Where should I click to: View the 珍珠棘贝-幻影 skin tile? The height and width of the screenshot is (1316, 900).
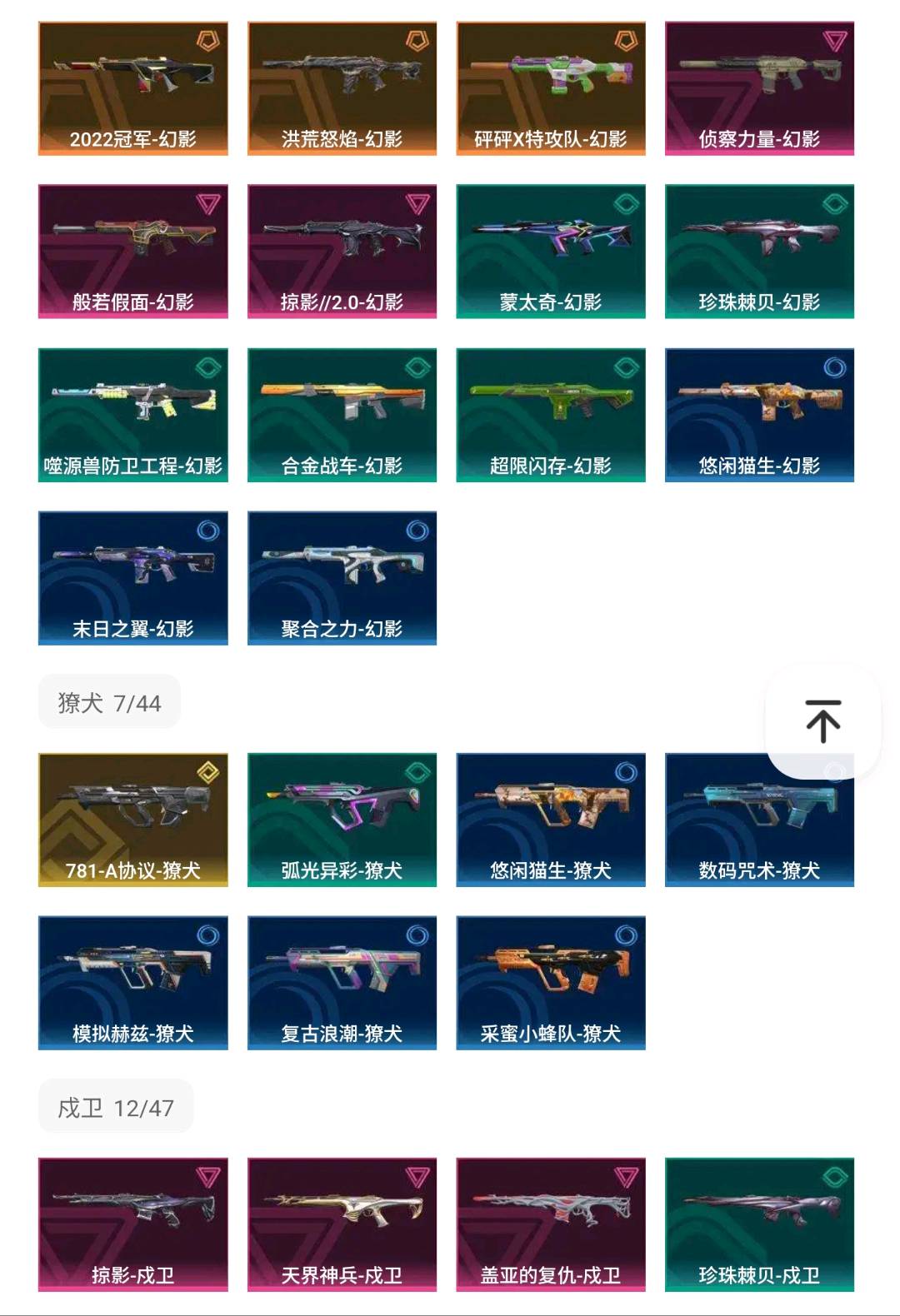coord(759,252)
